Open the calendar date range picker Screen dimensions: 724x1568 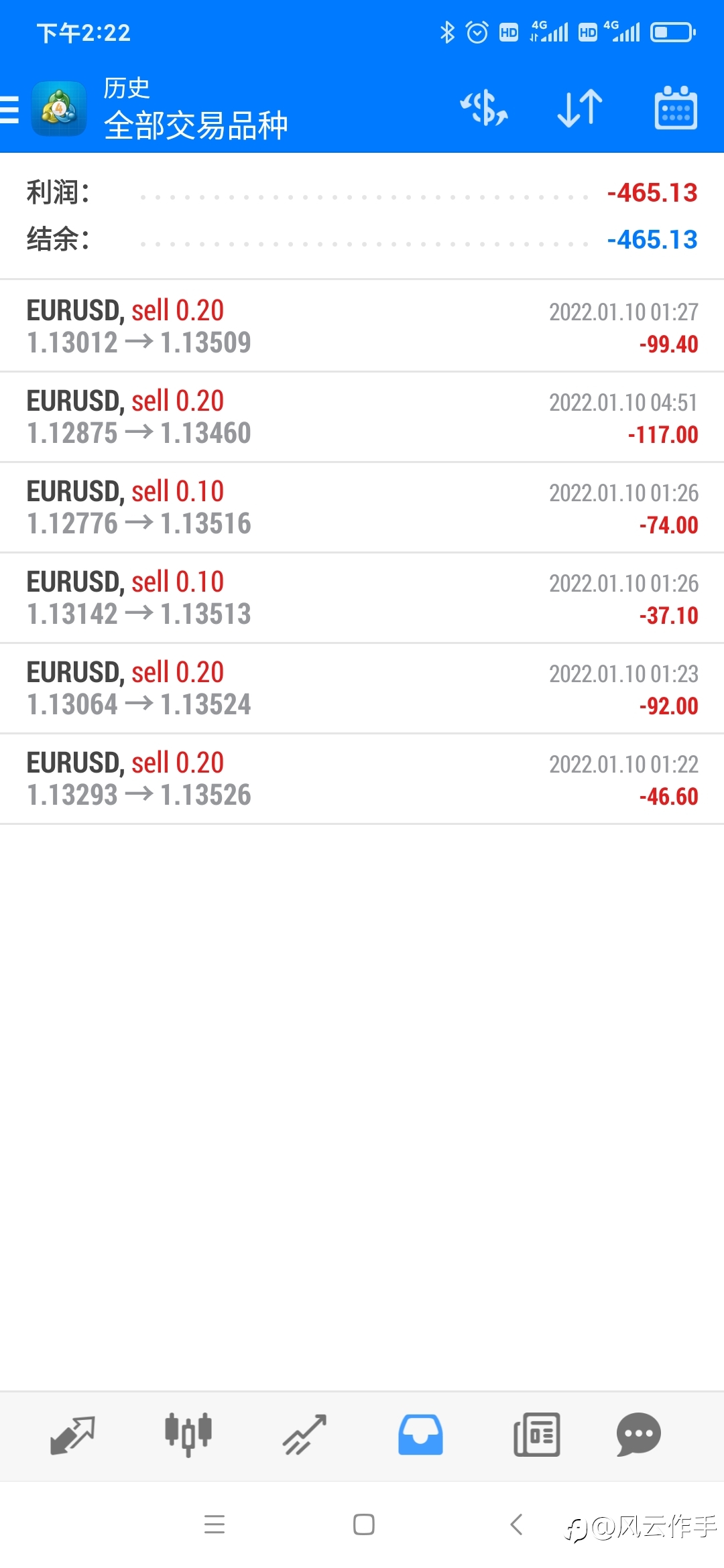pos(675,107)
